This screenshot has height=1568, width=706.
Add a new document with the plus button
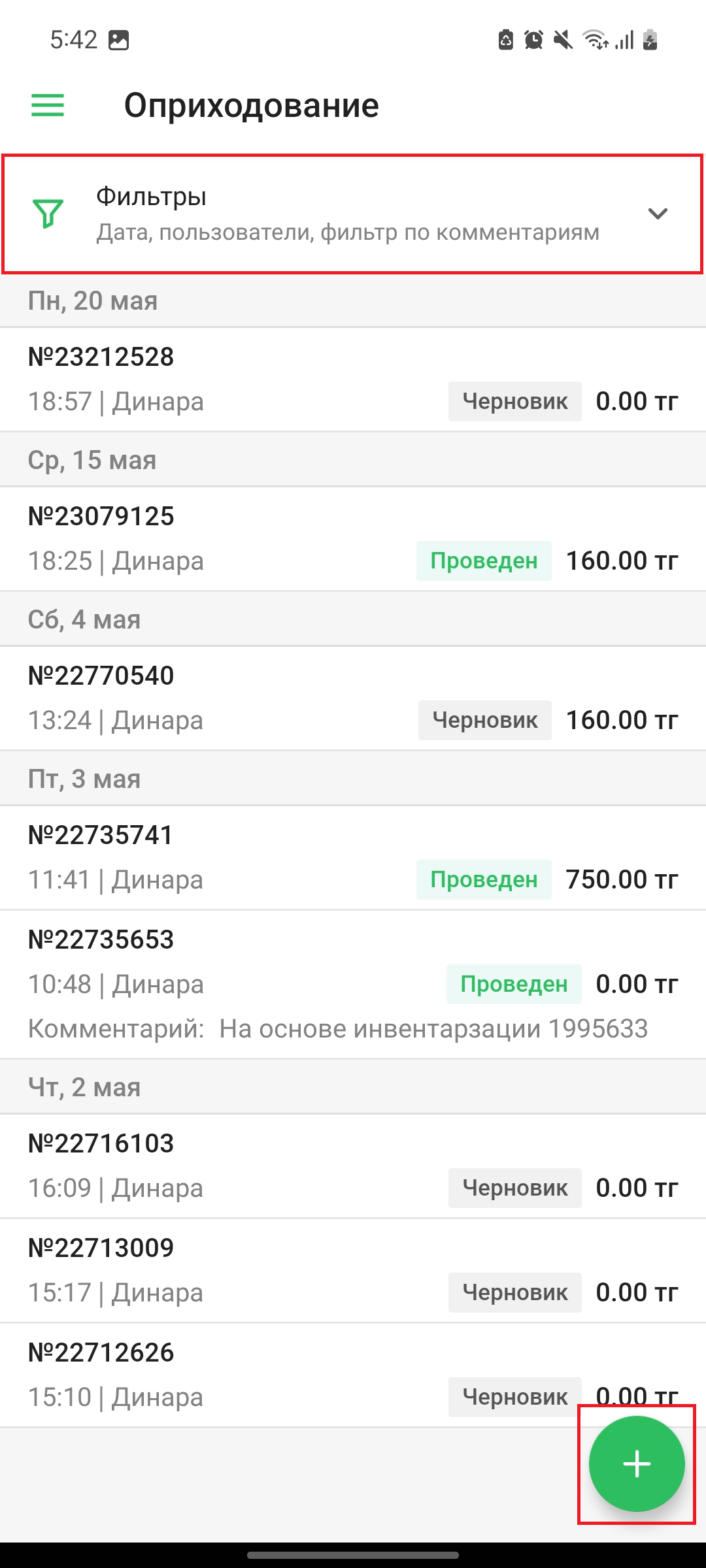point(636,1463)
